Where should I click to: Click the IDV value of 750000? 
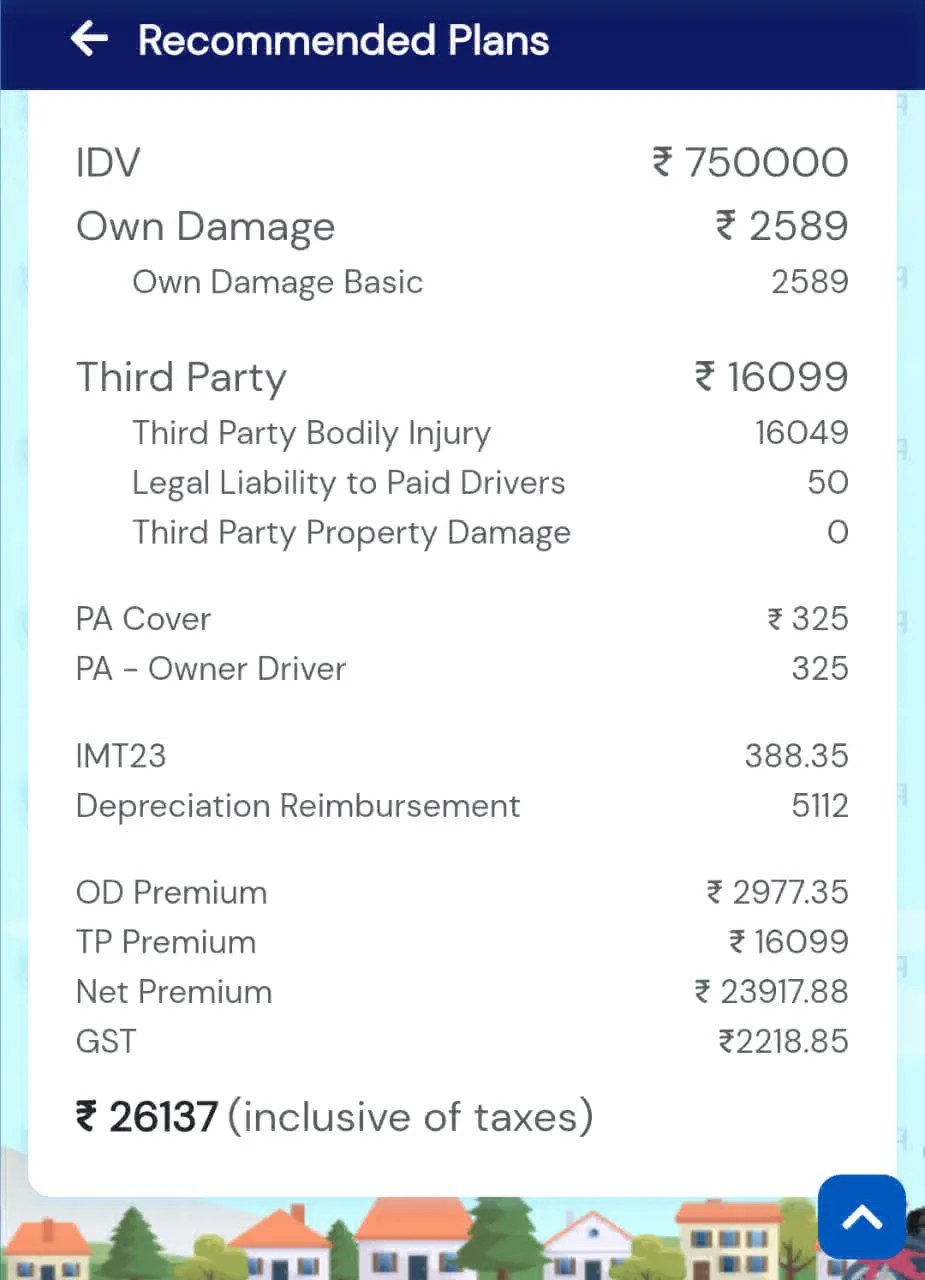766,162
